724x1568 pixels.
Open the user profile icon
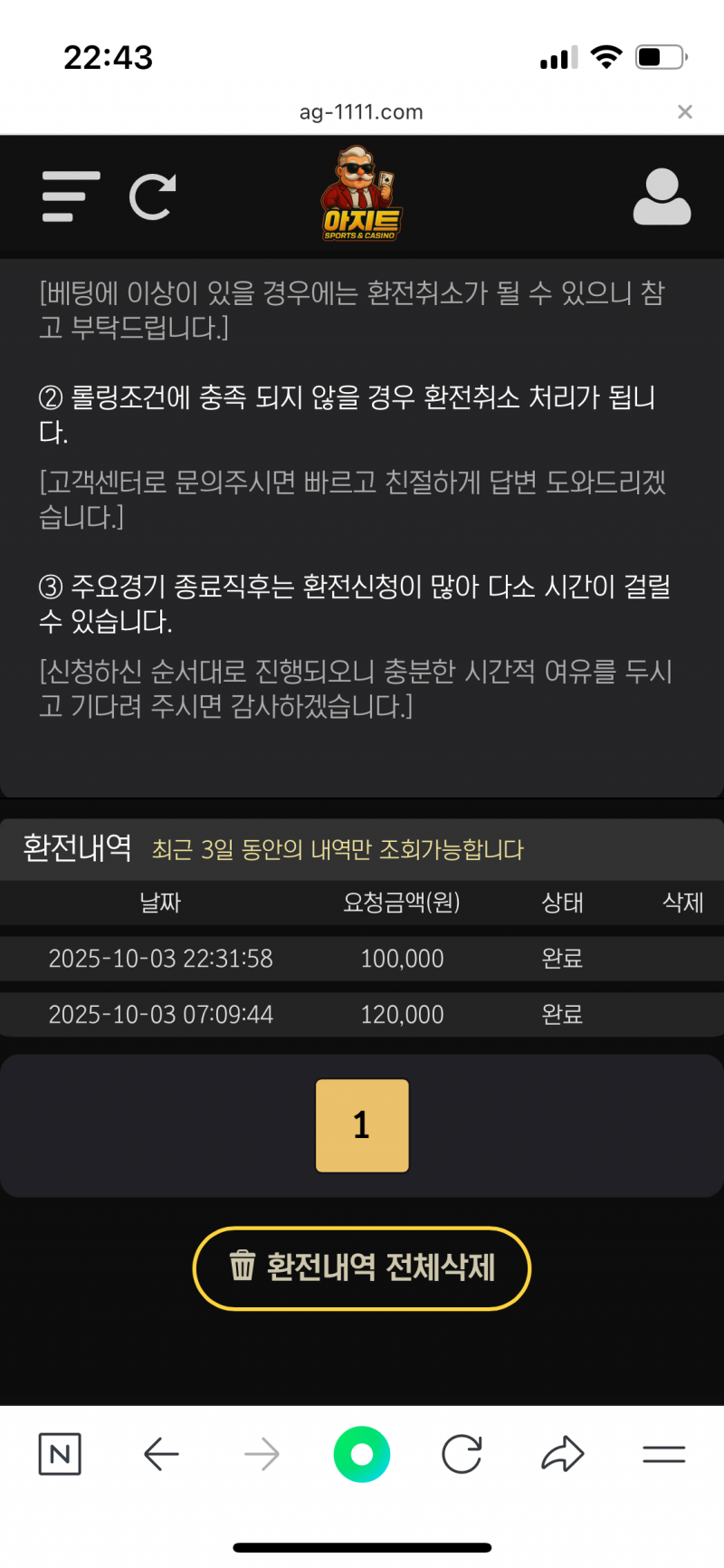pyautogui.click(x=662, y=196)
